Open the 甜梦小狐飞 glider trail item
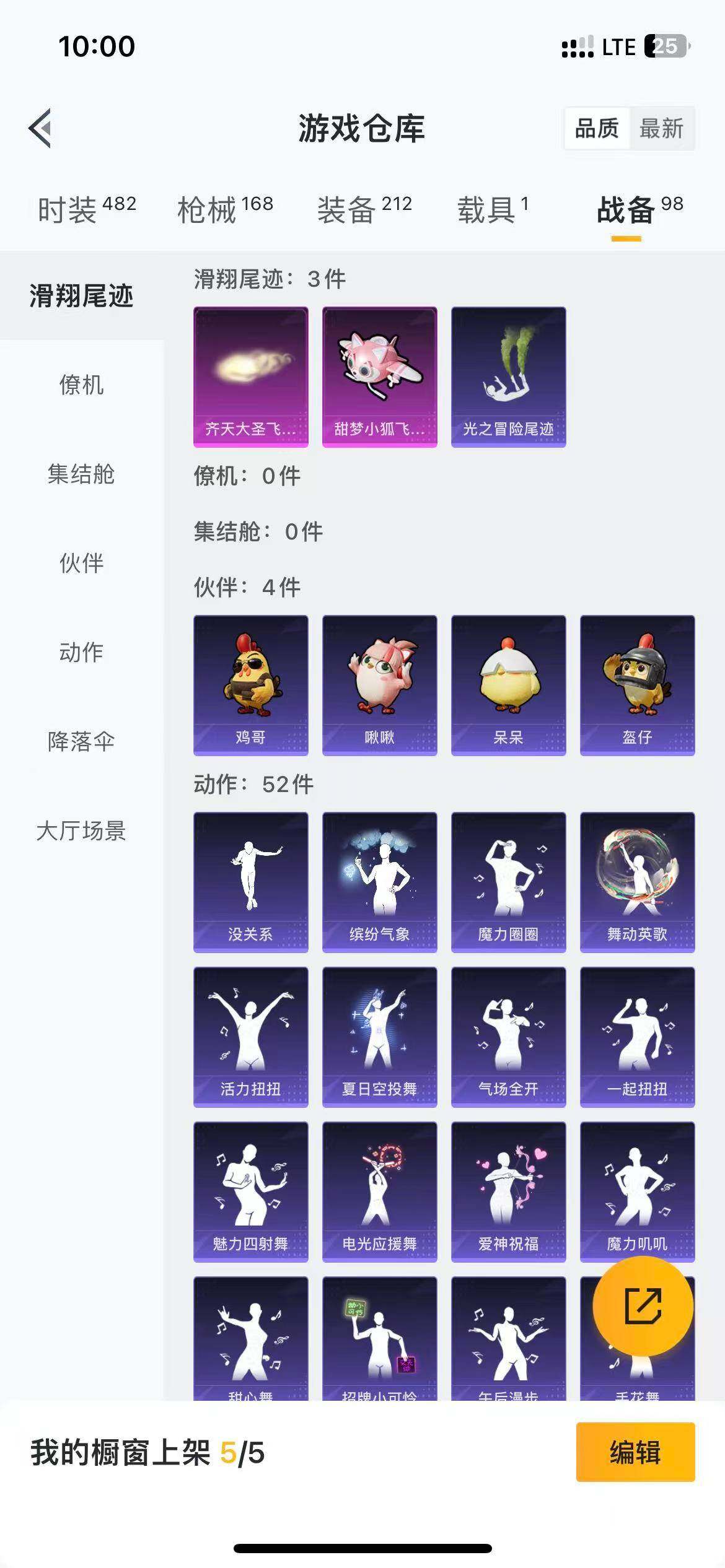Image resolution: width=725 pixels, height=1568 pixels. (x=379, y=377)
